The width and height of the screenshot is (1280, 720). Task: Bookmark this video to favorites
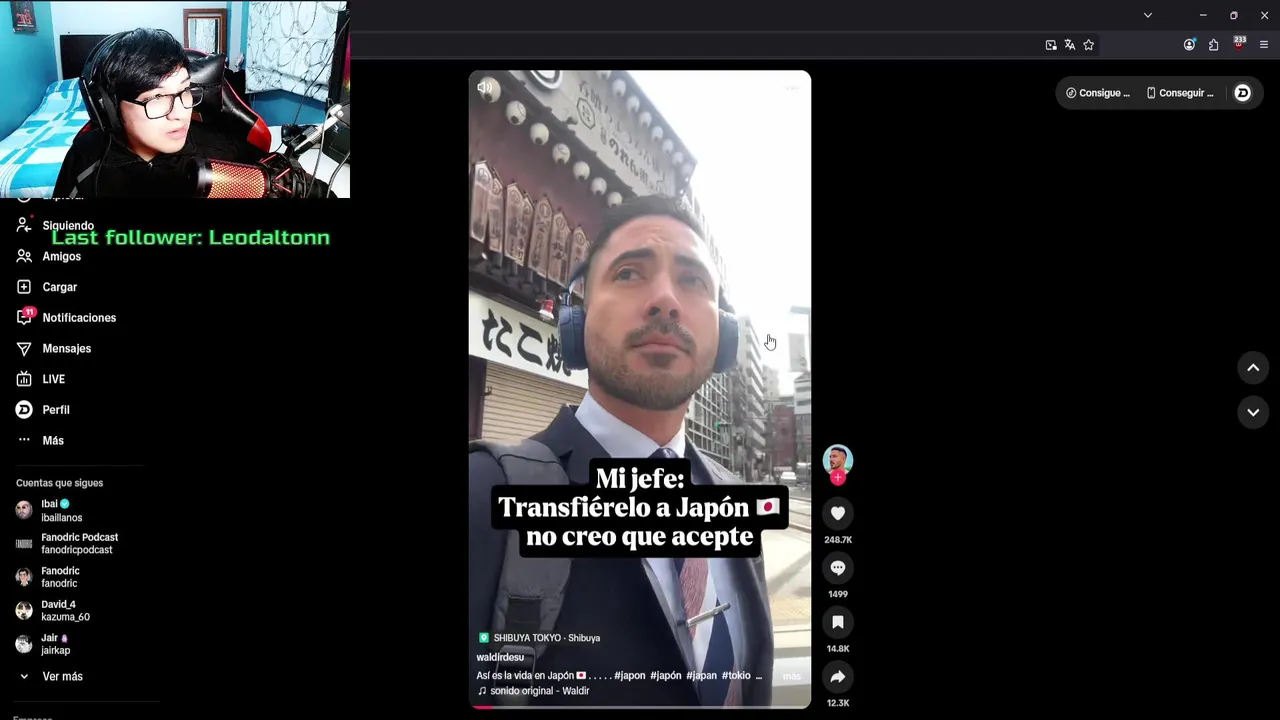click(x=837, y=622)
